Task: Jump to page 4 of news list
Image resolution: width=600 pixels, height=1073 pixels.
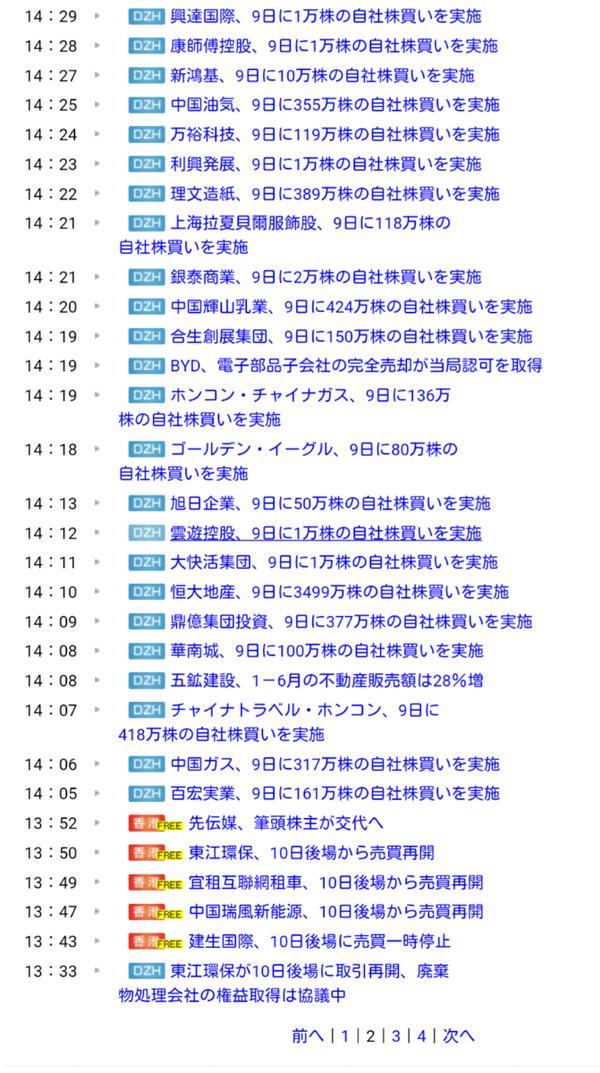Action: (x=421, y=1036)
